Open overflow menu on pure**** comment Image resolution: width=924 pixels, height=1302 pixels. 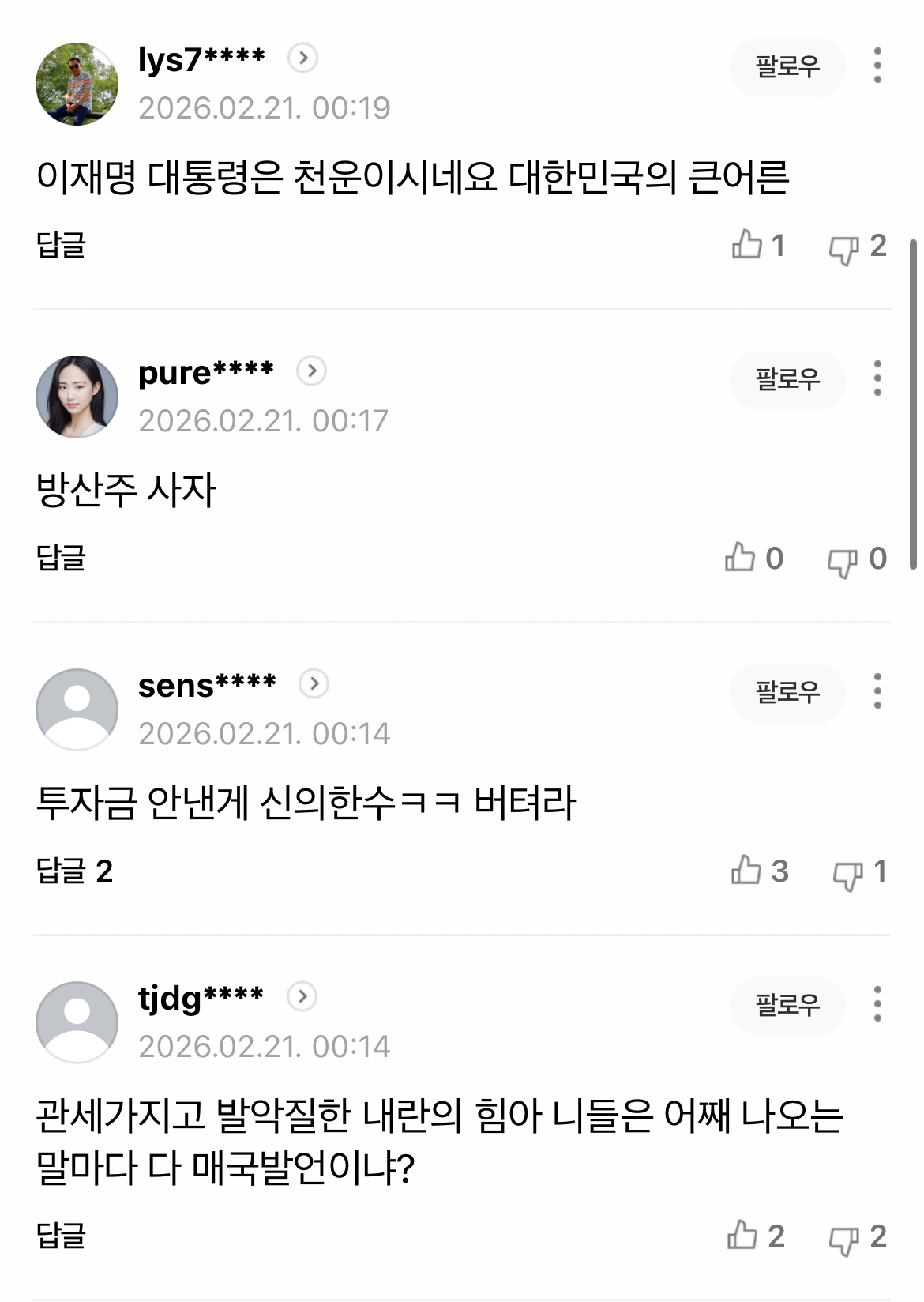pos(877,378)
